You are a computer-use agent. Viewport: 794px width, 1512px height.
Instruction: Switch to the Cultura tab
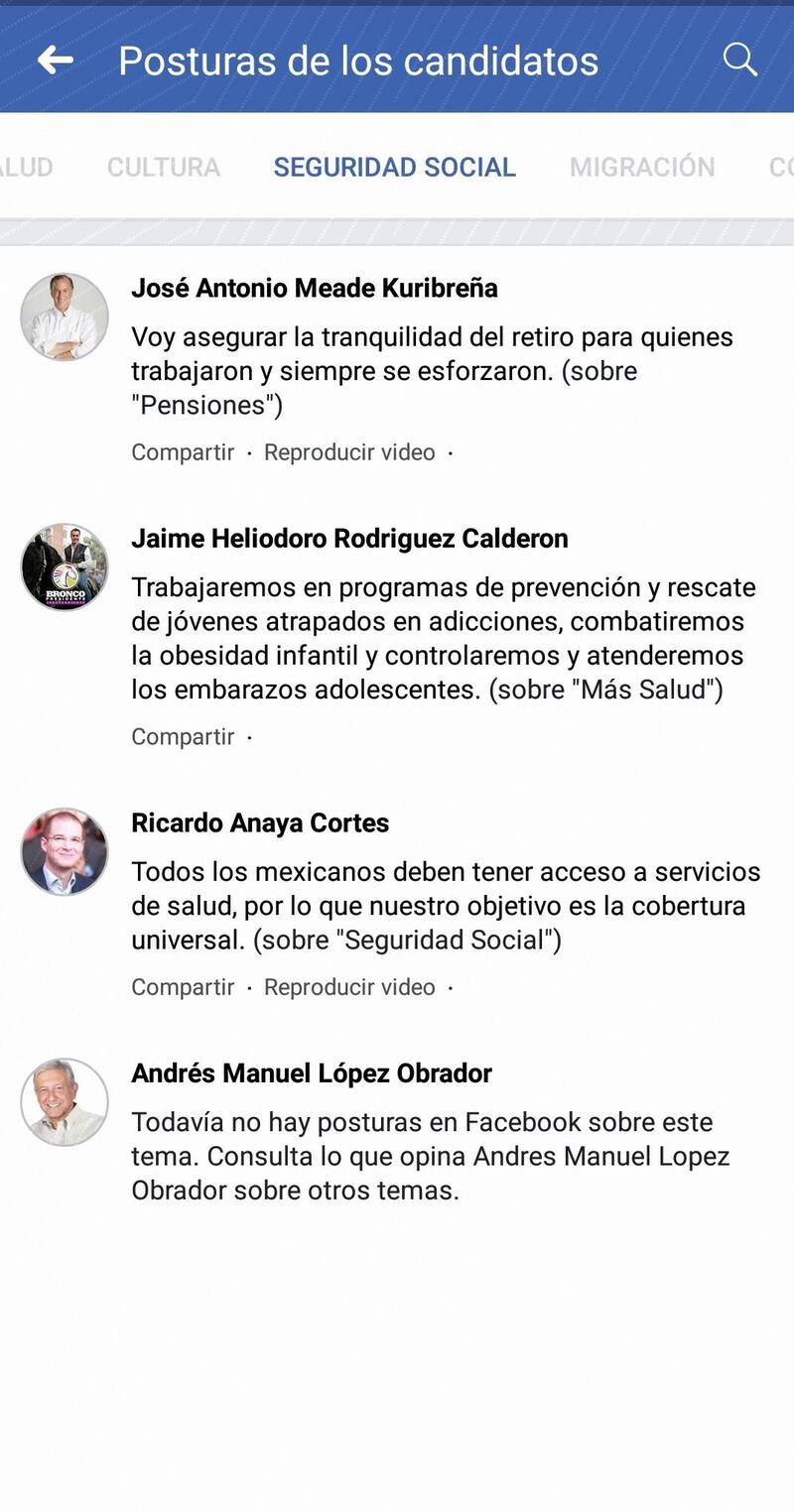(164, 168)
